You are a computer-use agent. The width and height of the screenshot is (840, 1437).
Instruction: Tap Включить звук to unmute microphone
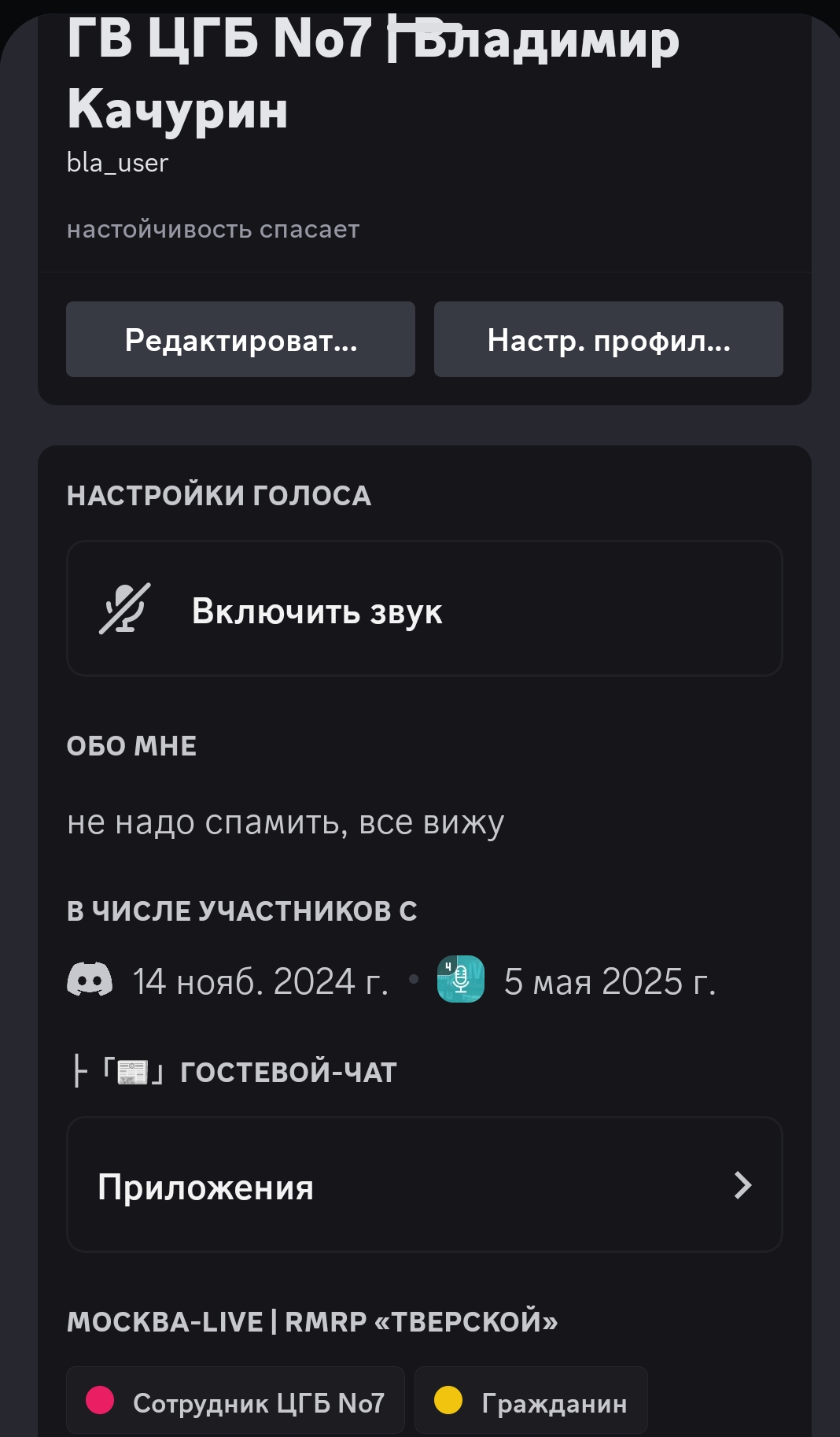(424, 608)
